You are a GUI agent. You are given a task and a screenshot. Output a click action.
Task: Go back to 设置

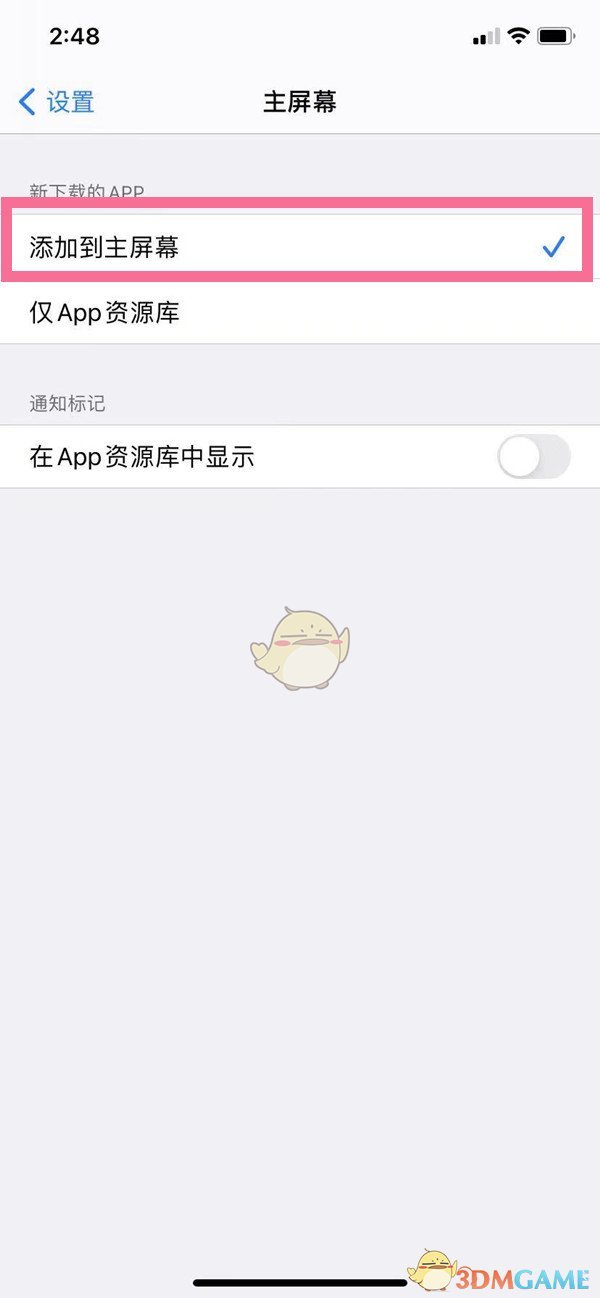57,102
